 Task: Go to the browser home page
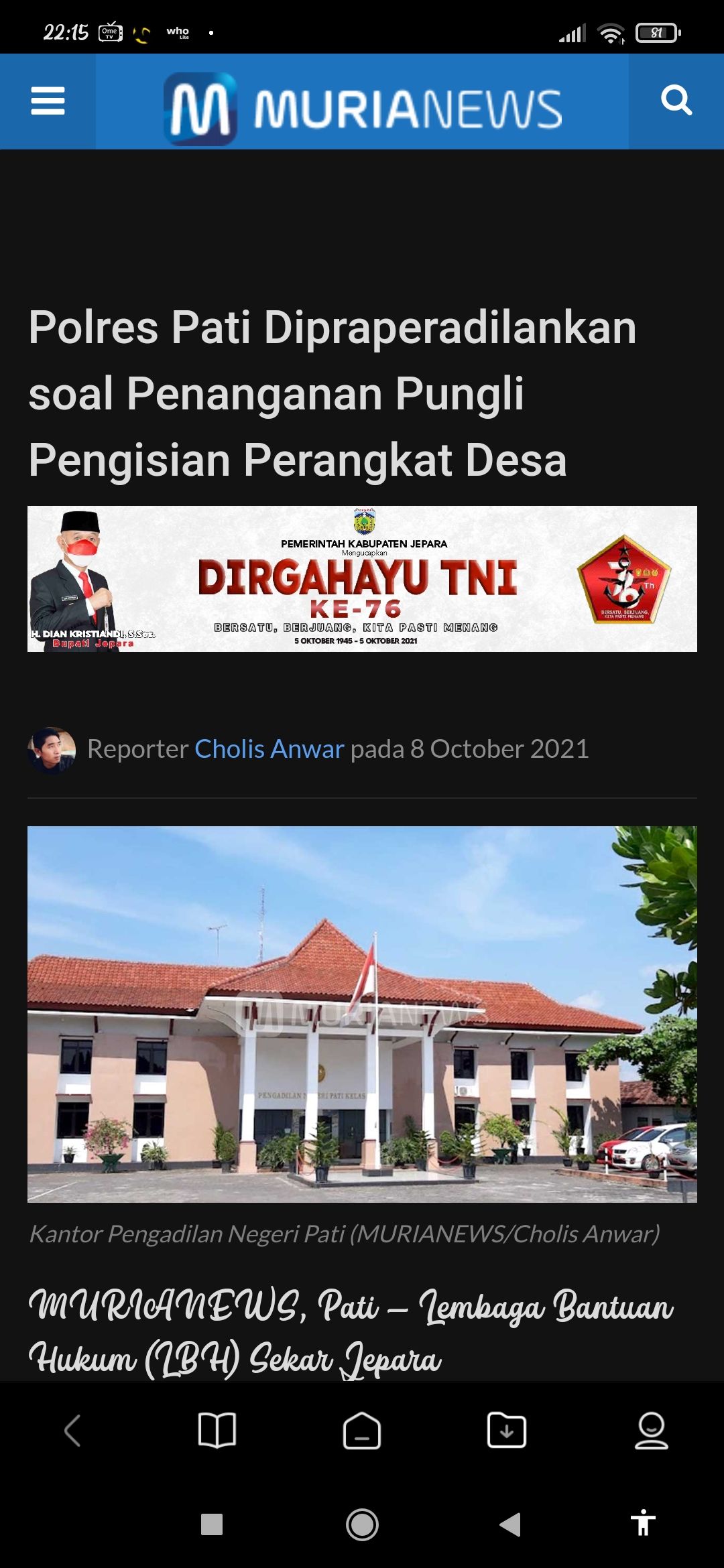[x=362, y=1431]
